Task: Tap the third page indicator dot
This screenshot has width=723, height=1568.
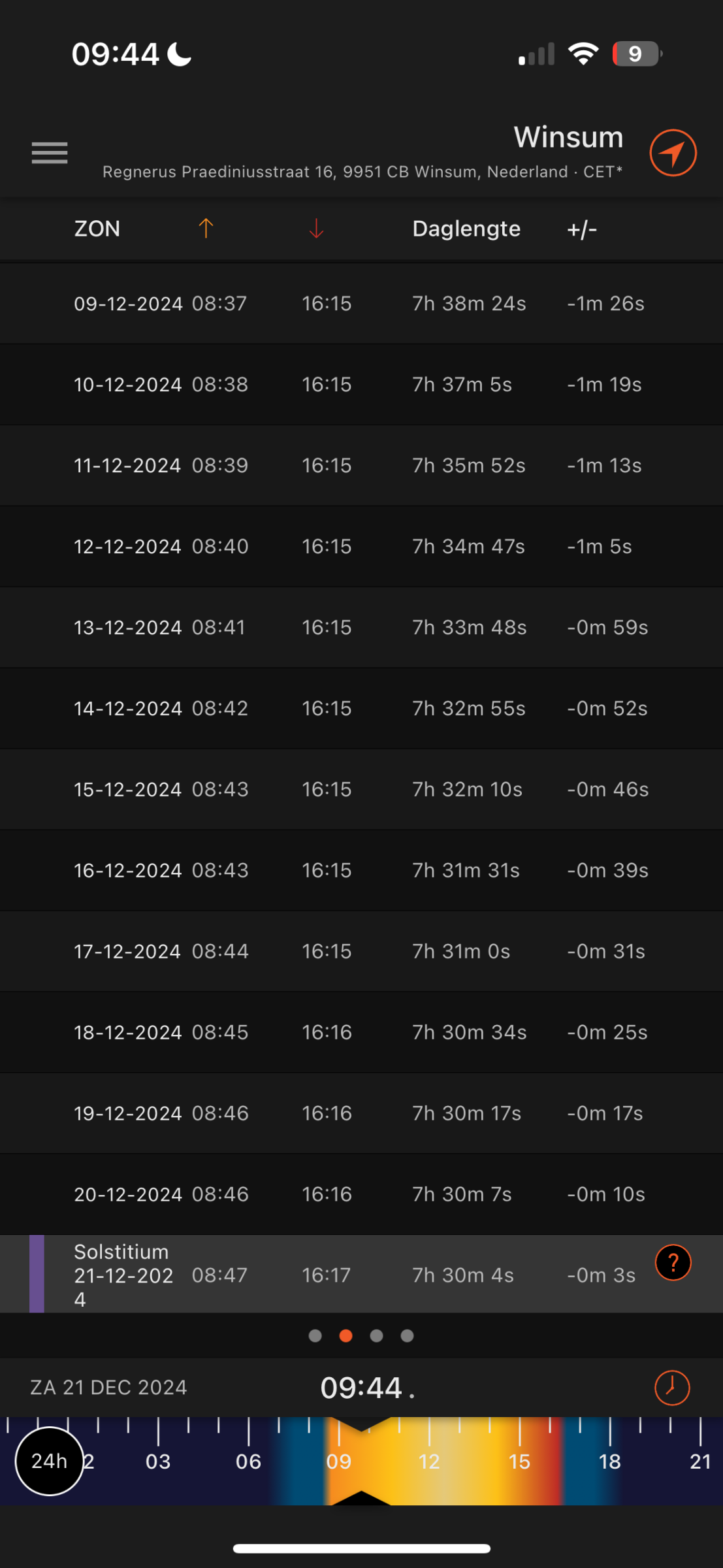Action: click(376, 1336)
